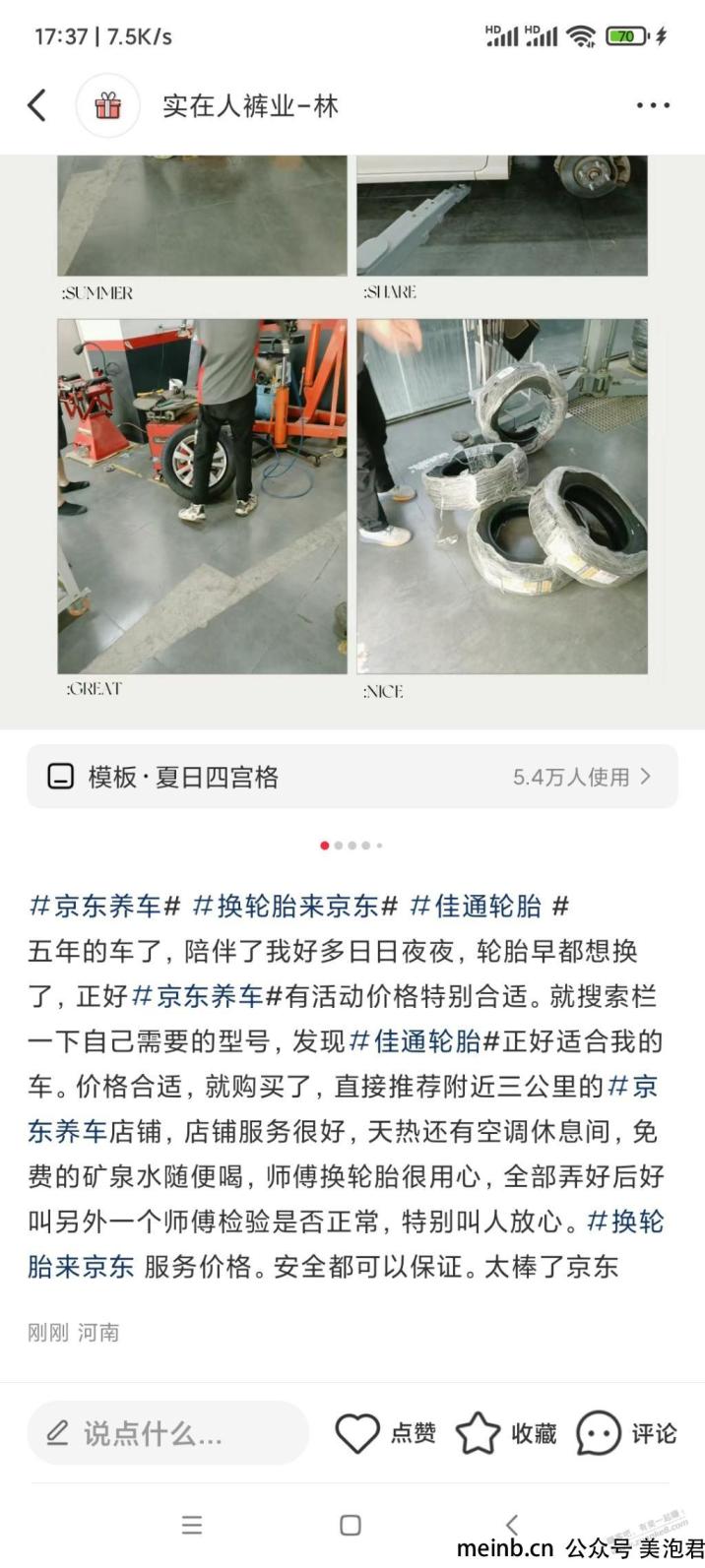Open the first #换轮胎来京东# hashtag
Screen dimensions: 705x1568
click(294, 906)
